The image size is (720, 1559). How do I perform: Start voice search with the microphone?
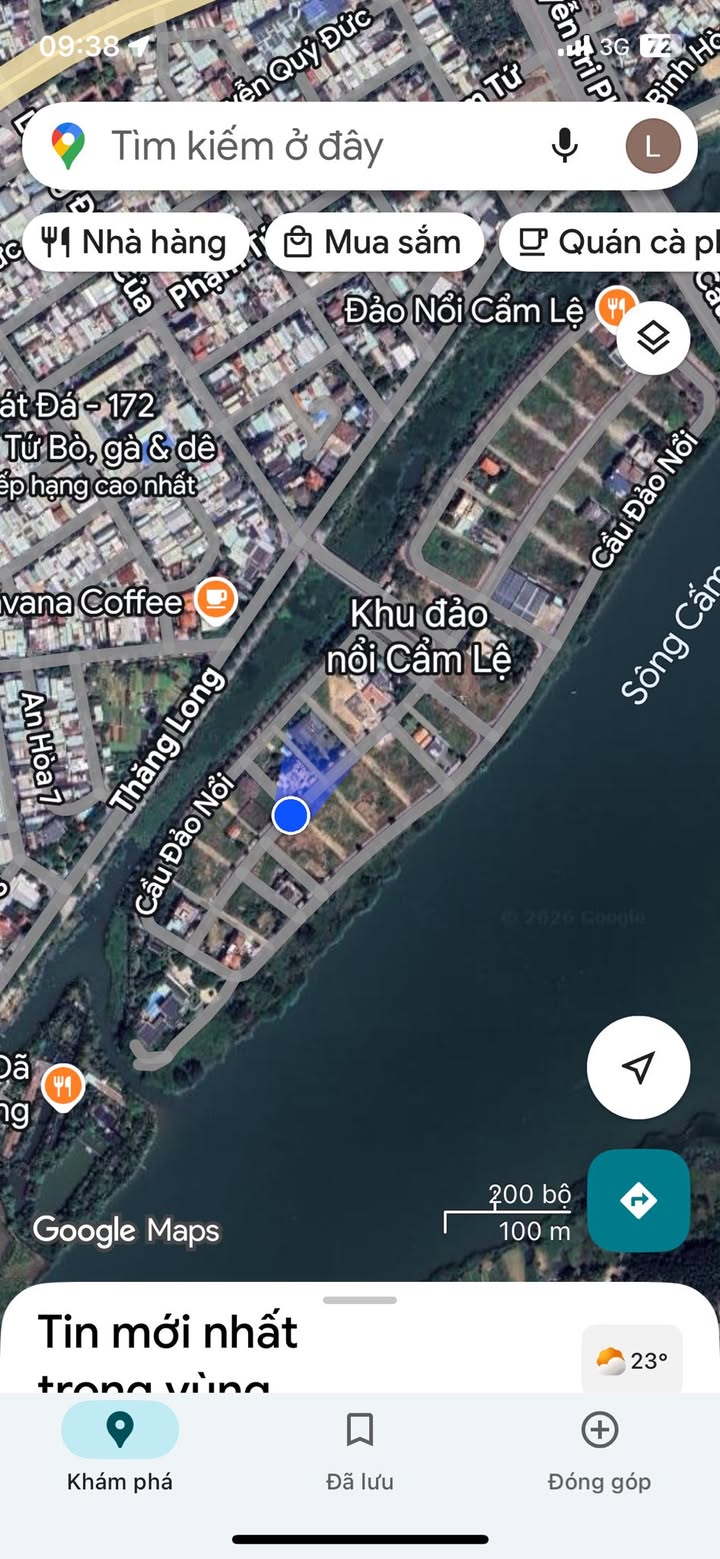(x=565, y=146)
